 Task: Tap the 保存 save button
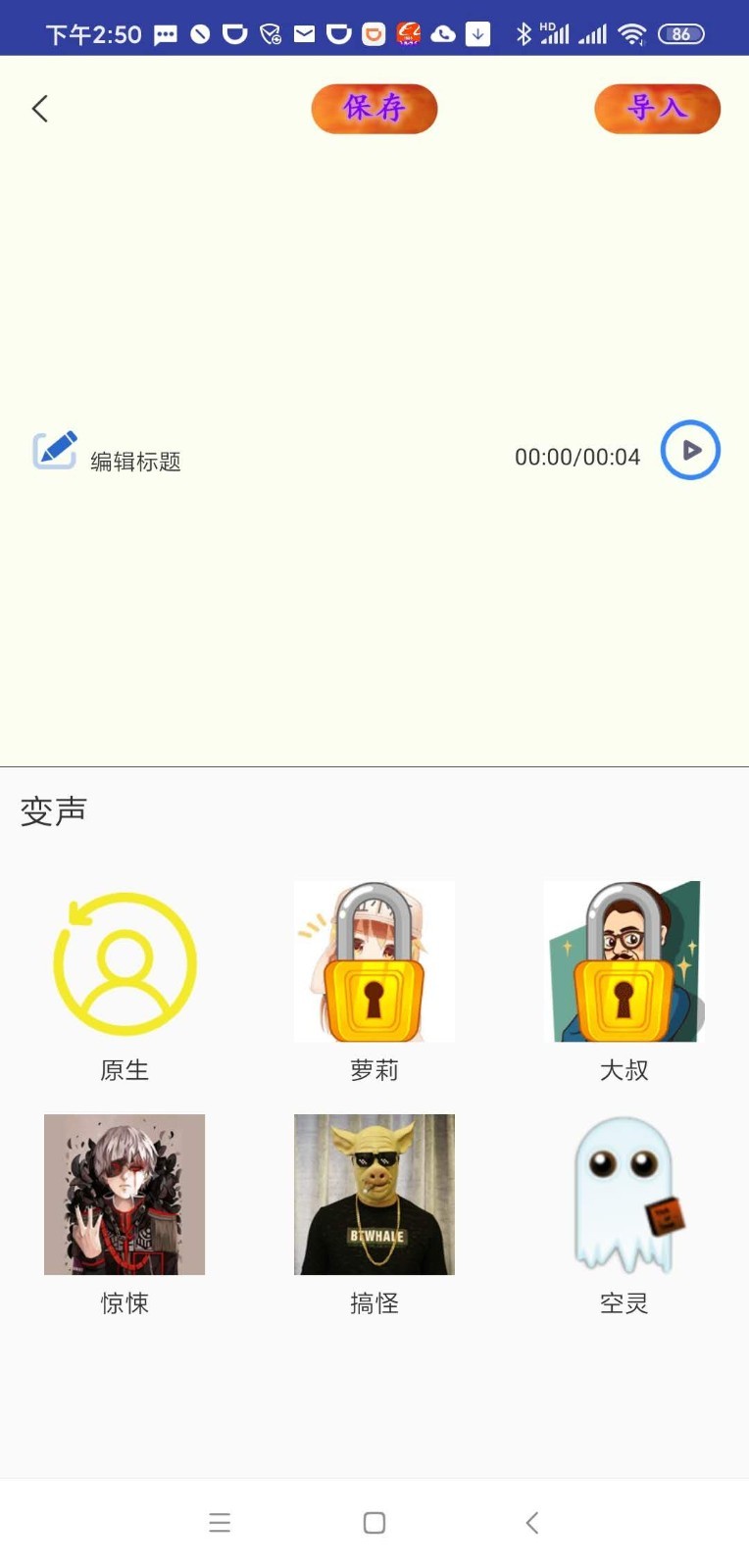click(x=374, y=109)
